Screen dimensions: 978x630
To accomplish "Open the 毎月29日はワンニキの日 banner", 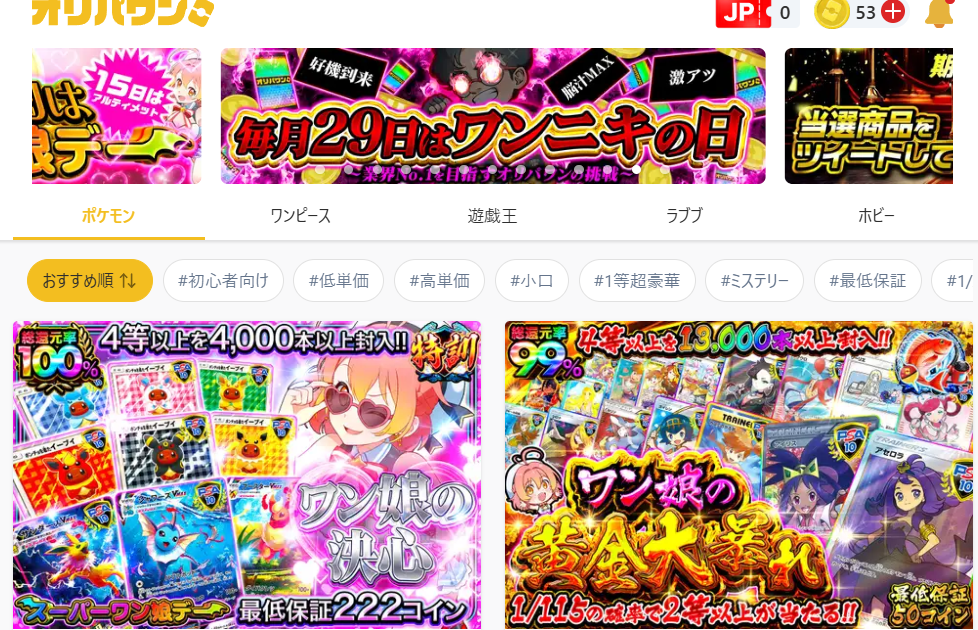I will [x=493, y=116].
